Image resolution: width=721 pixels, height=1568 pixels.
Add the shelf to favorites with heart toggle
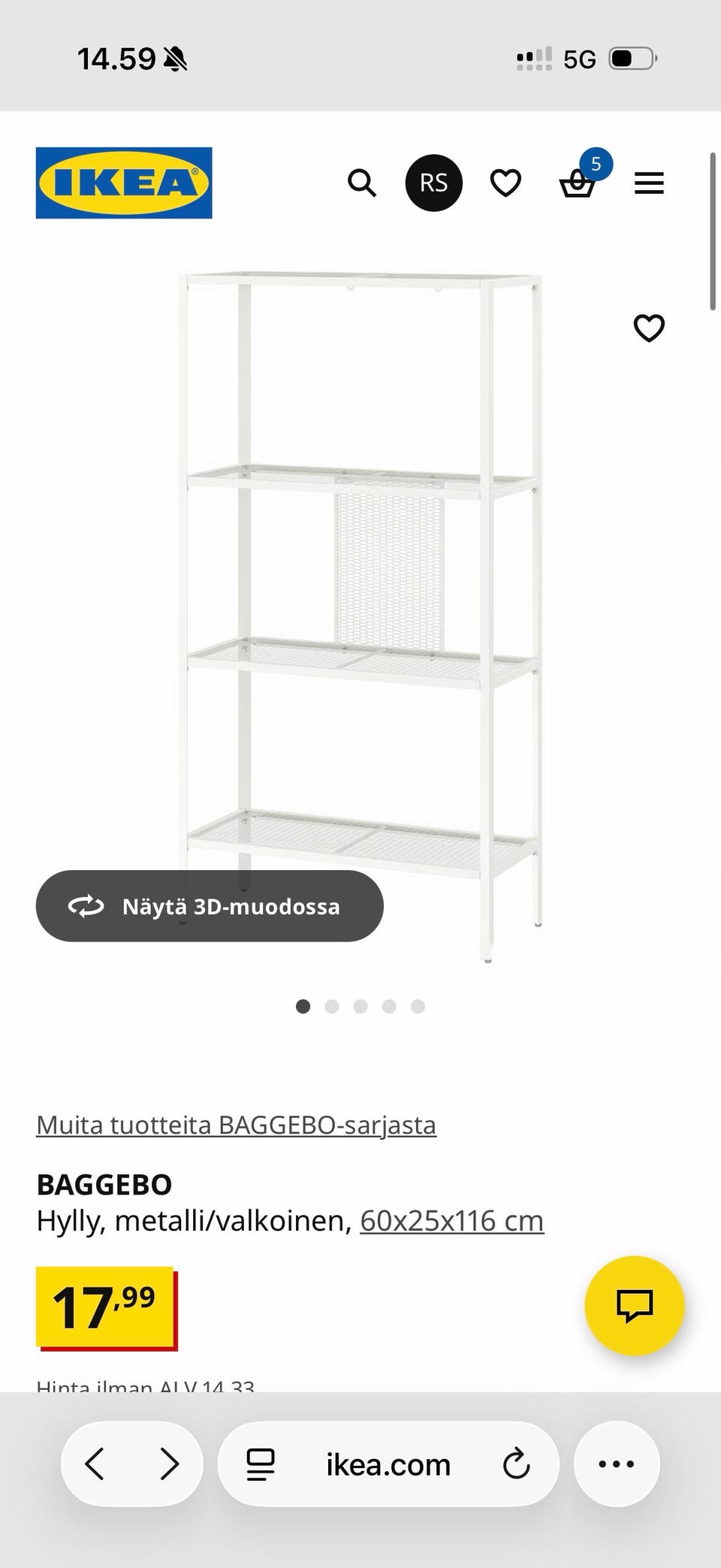click(648, 328)
